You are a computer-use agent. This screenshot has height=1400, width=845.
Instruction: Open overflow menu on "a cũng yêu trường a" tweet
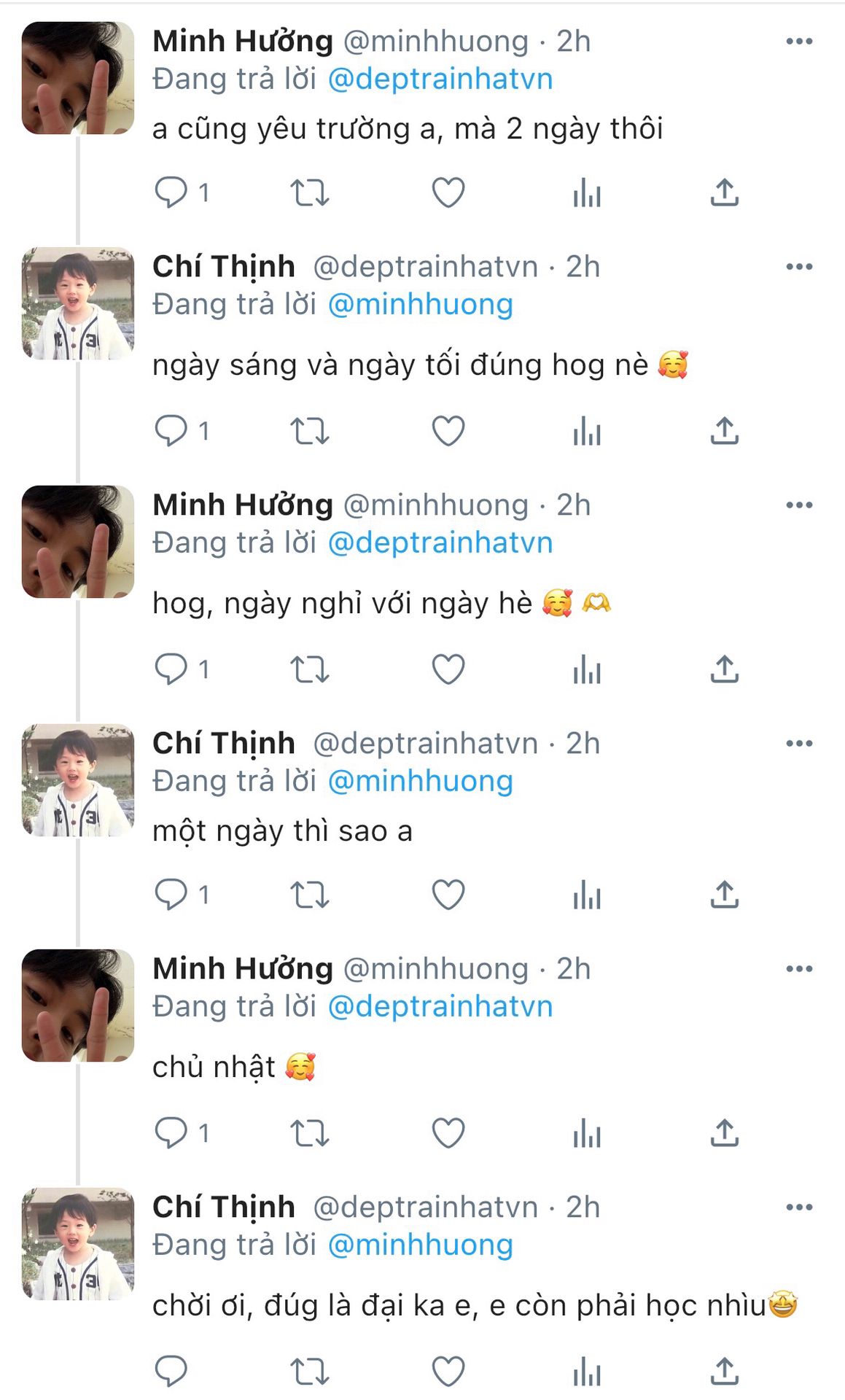(799, 42)
